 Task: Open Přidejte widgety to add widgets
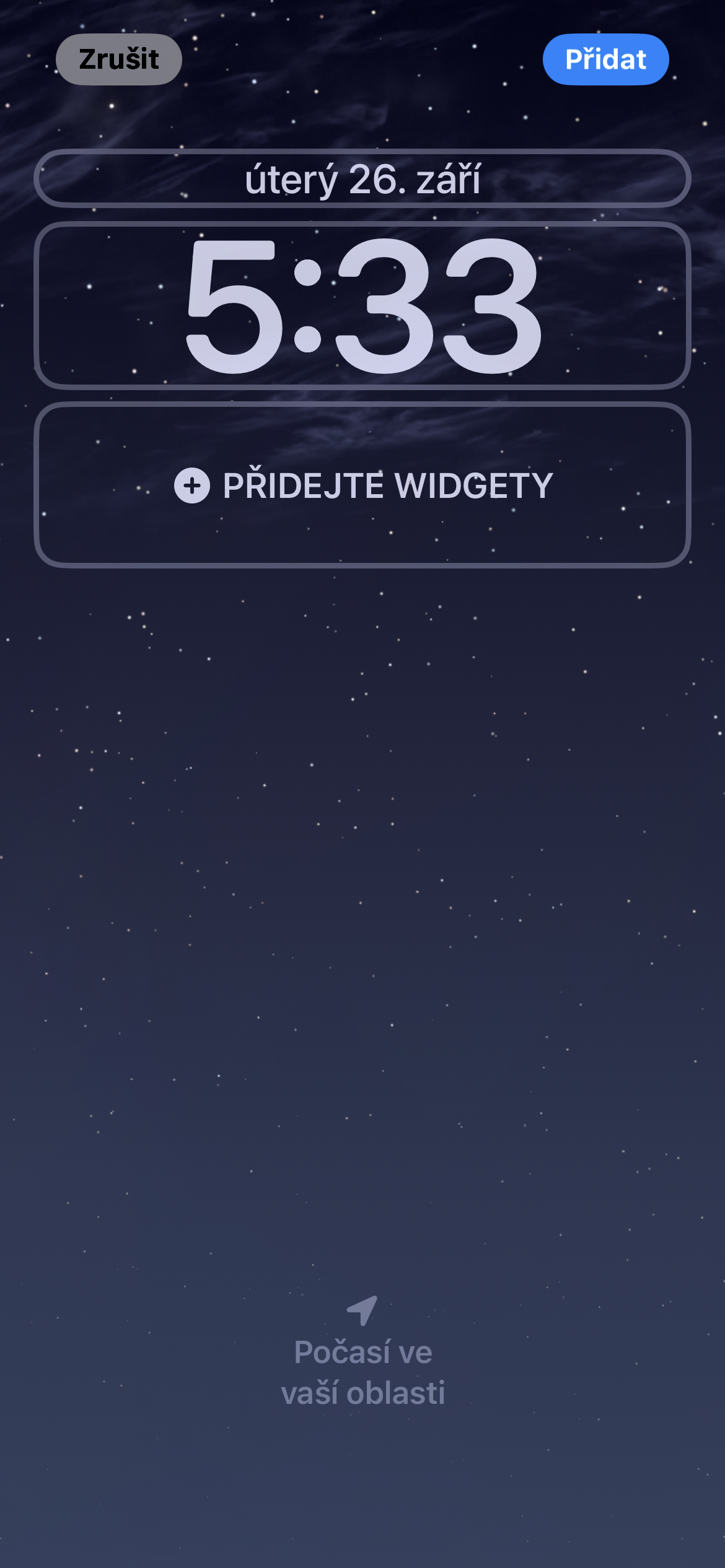tap(362, 485)
